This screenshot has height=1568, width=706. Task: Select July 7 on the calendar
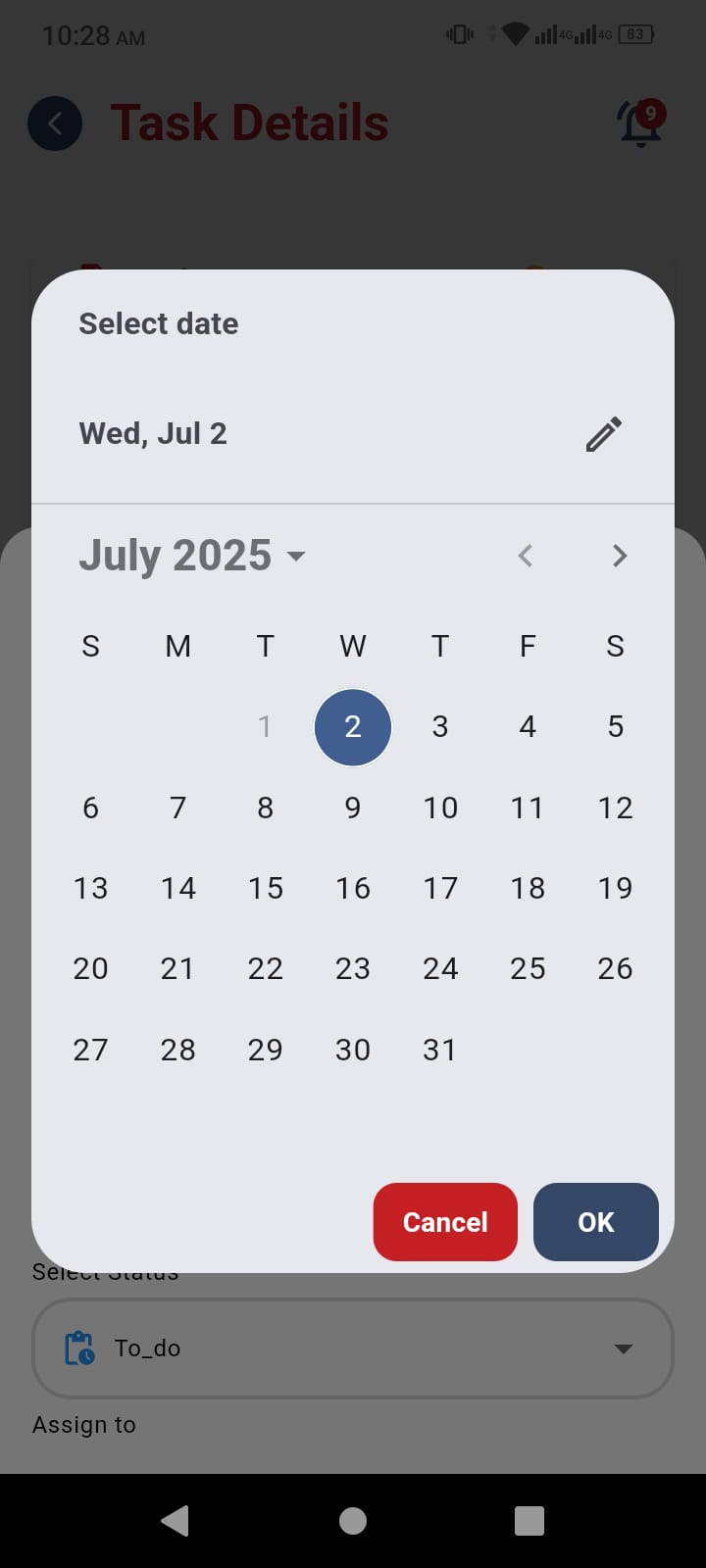tap(177, 808)
